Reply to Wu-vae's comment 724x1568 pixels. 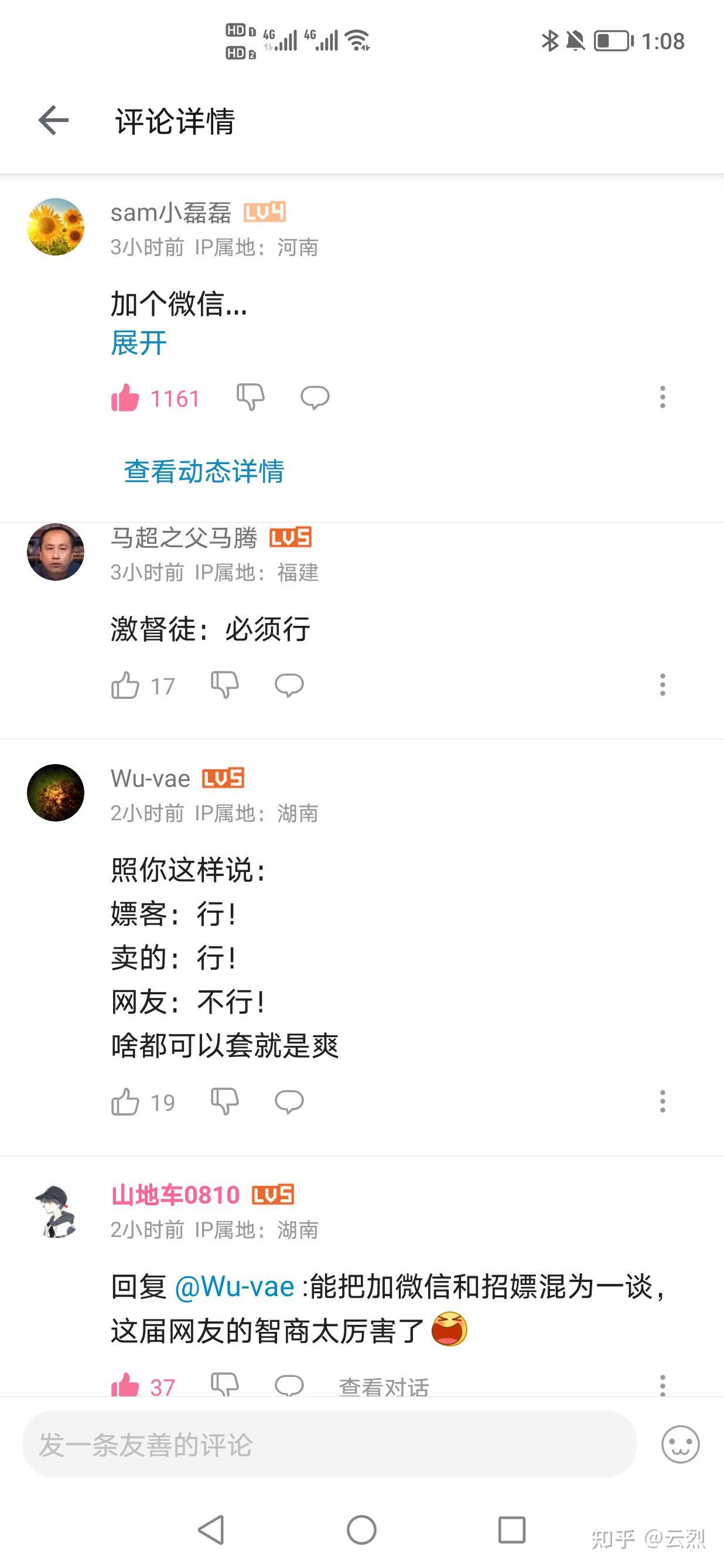coord(289,1102)
